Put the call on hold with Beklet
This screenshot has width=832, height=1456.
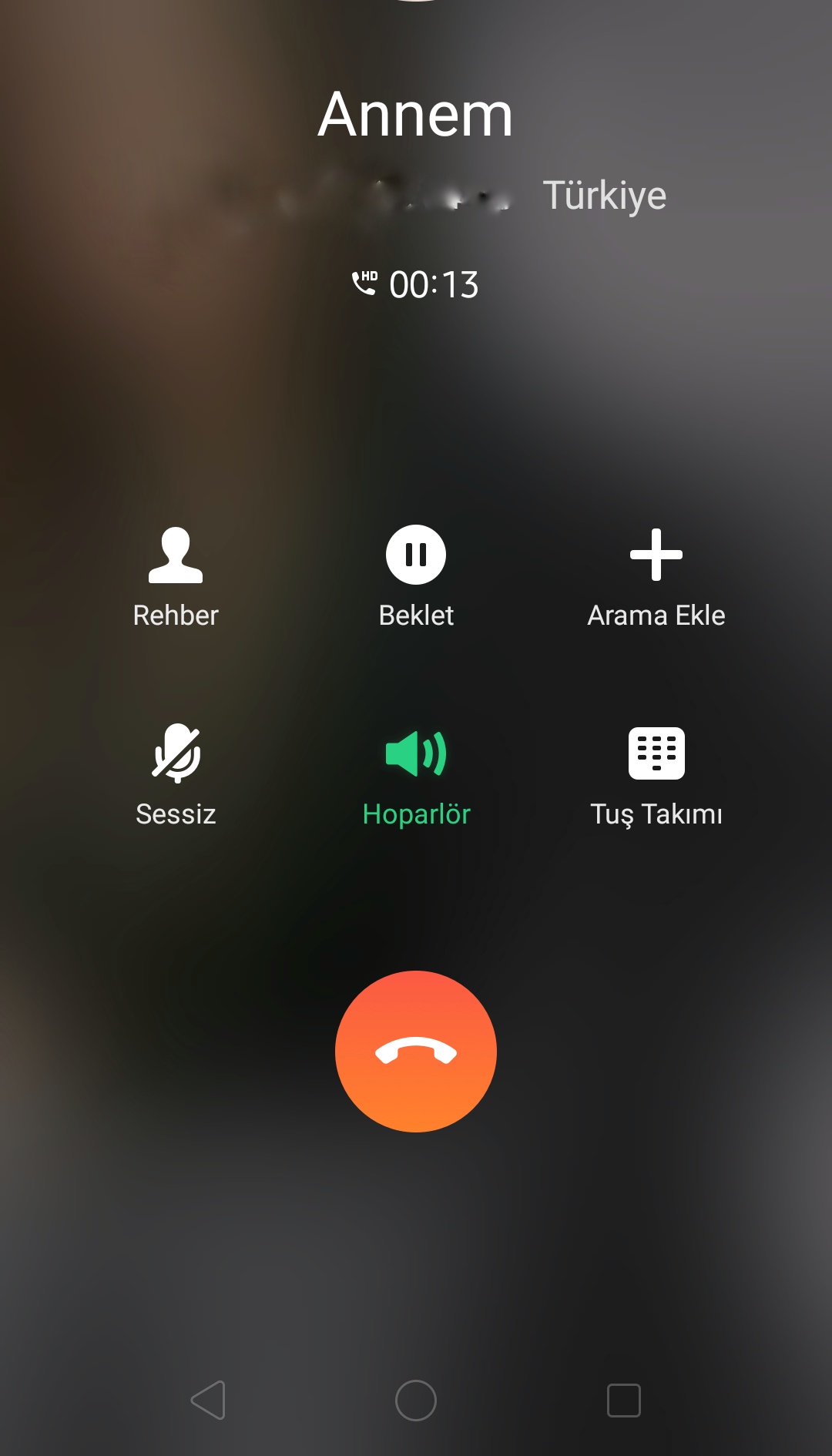(416, 576)
